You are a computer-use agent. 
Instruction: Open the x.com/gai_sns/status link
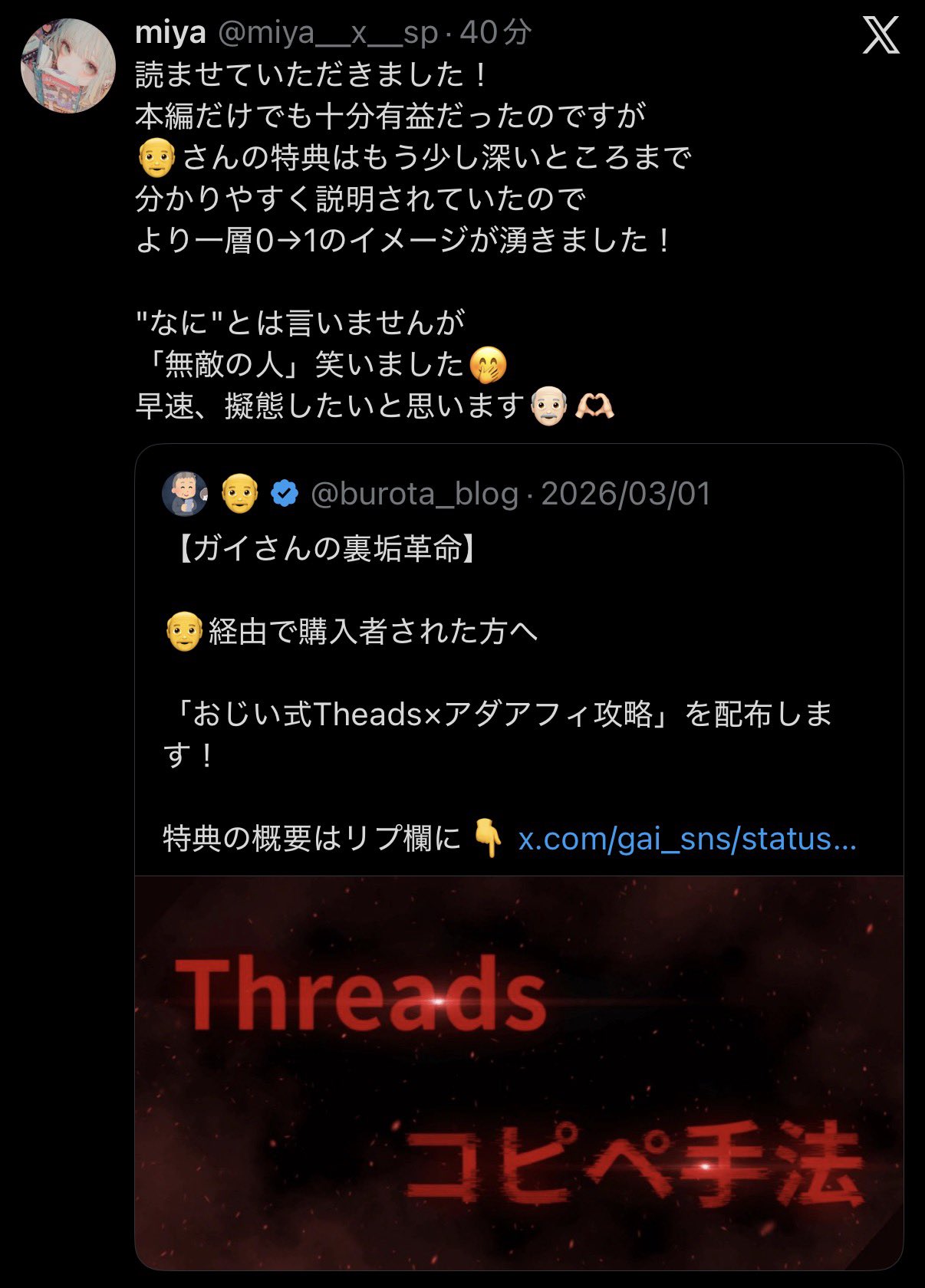click(687, 839)
